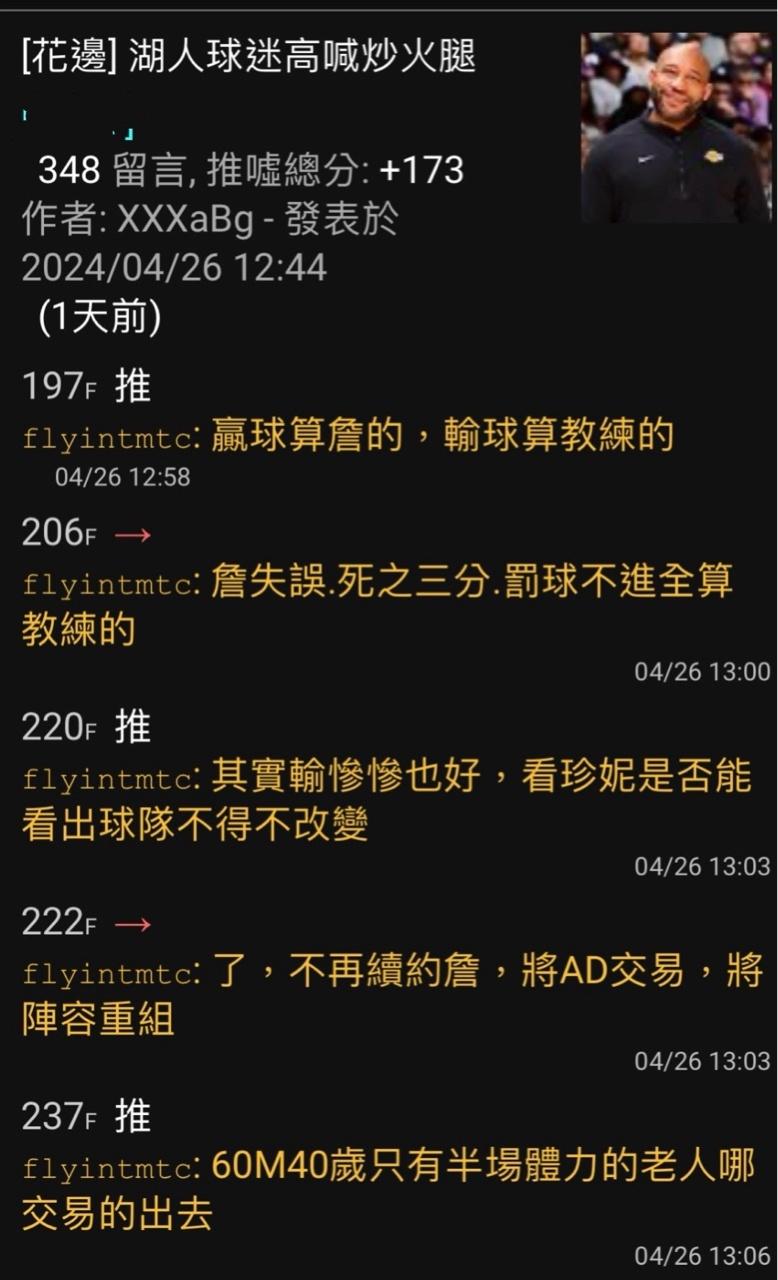Select comment 220F about 其實輸慘慘也好

(389, 794)
